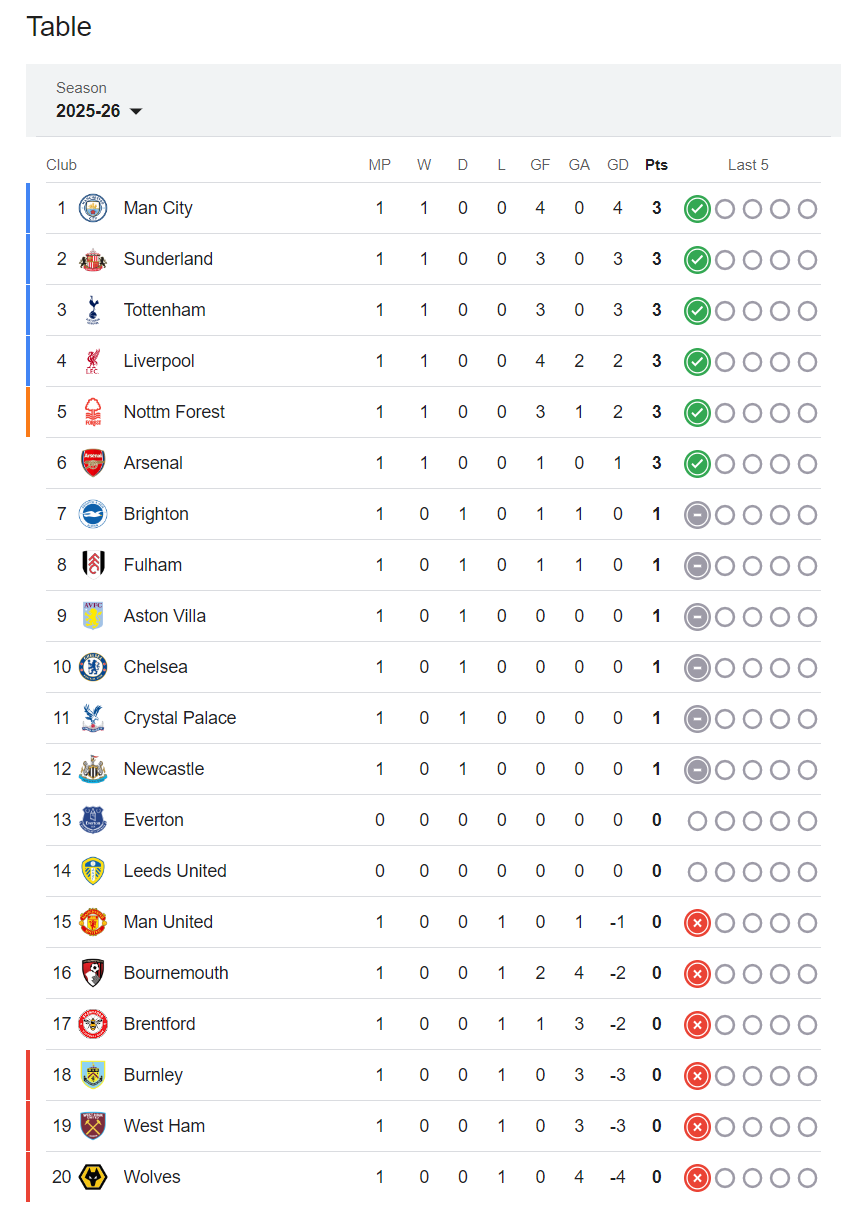Open the Crystal Palace row

click(180, 718)
